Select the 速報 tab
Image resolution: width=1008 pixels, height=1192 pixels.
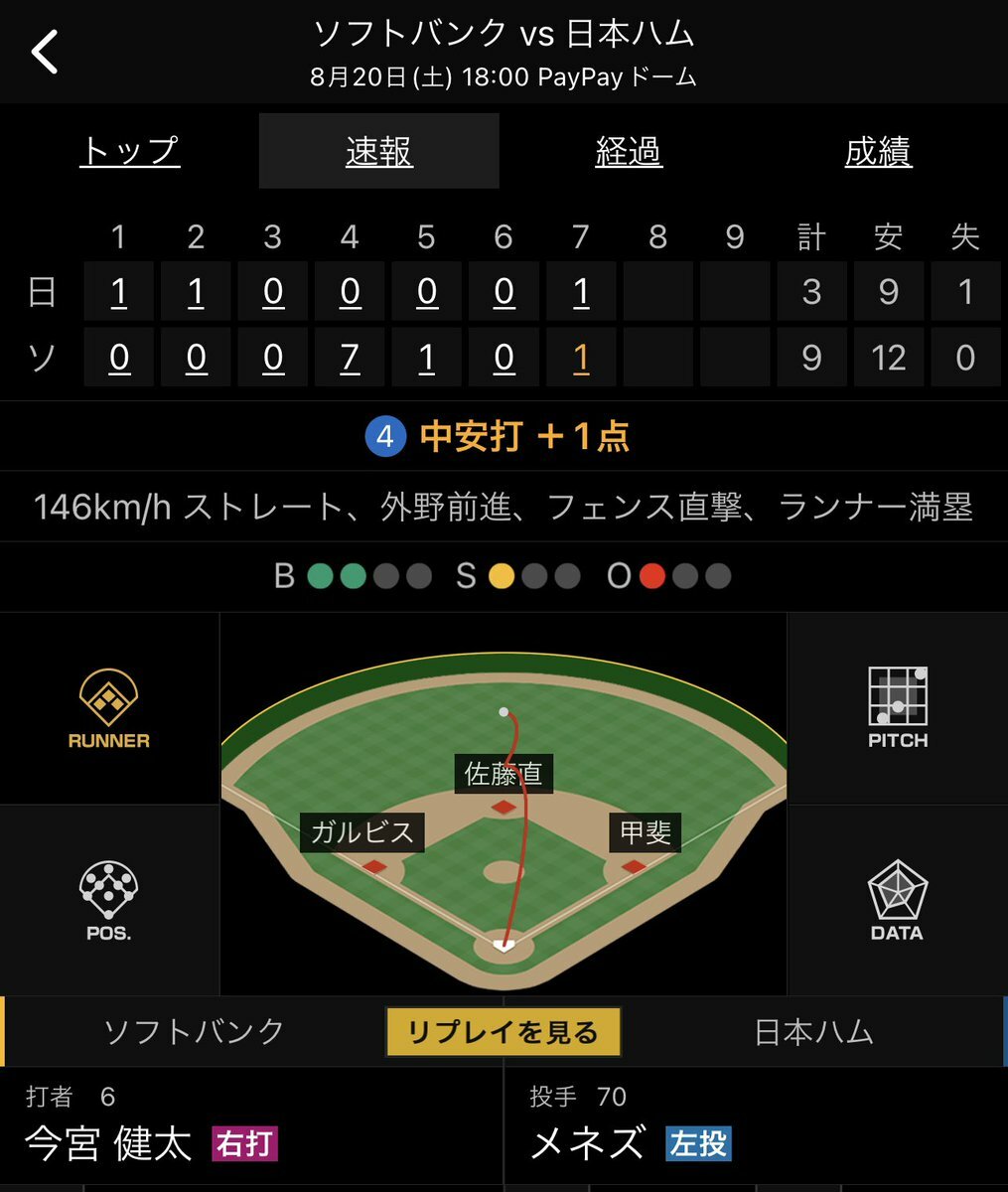click(x=378, y=152)
